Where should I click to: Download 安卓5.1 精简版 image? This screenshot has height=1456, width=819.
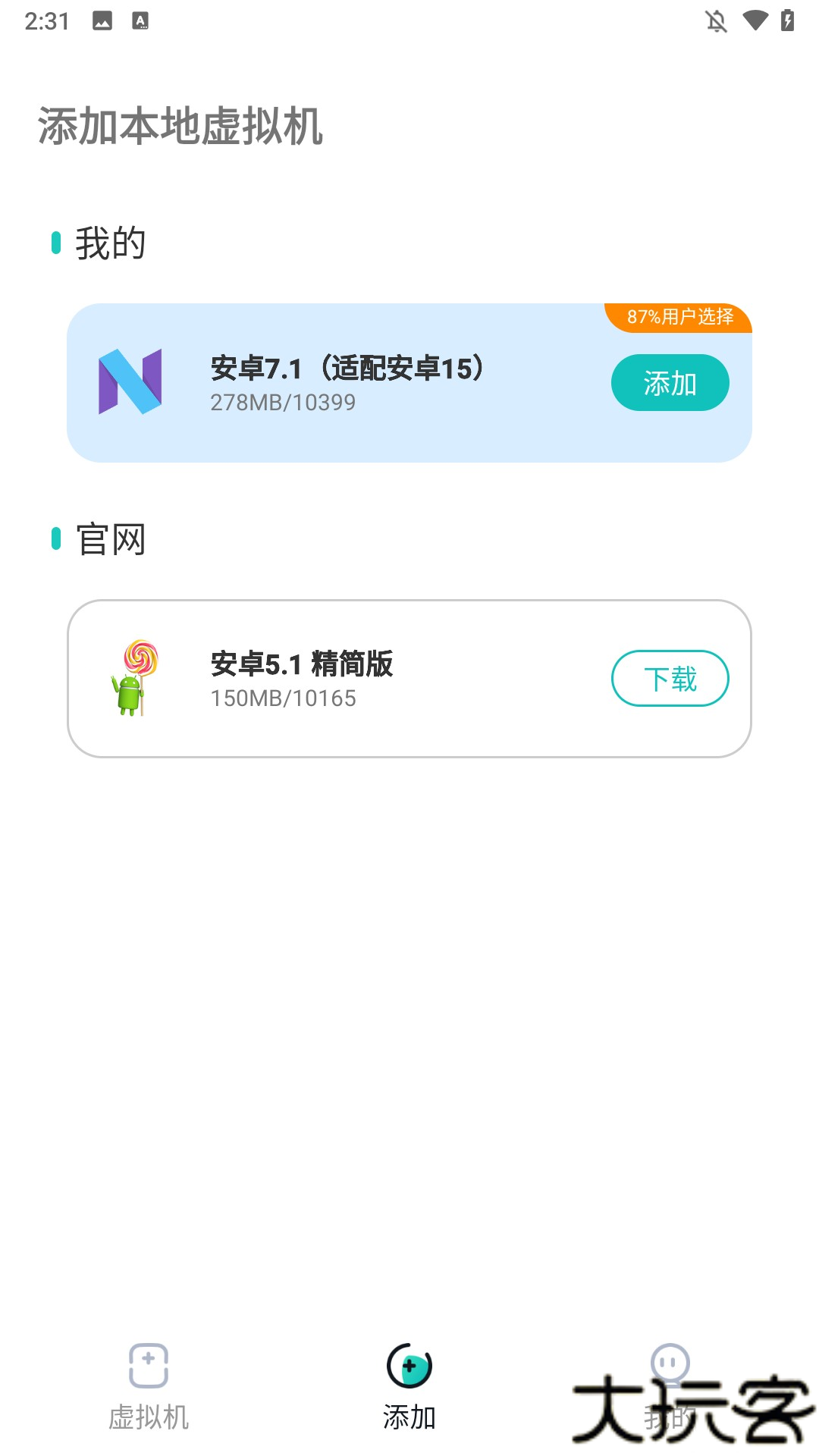(670, 679)
